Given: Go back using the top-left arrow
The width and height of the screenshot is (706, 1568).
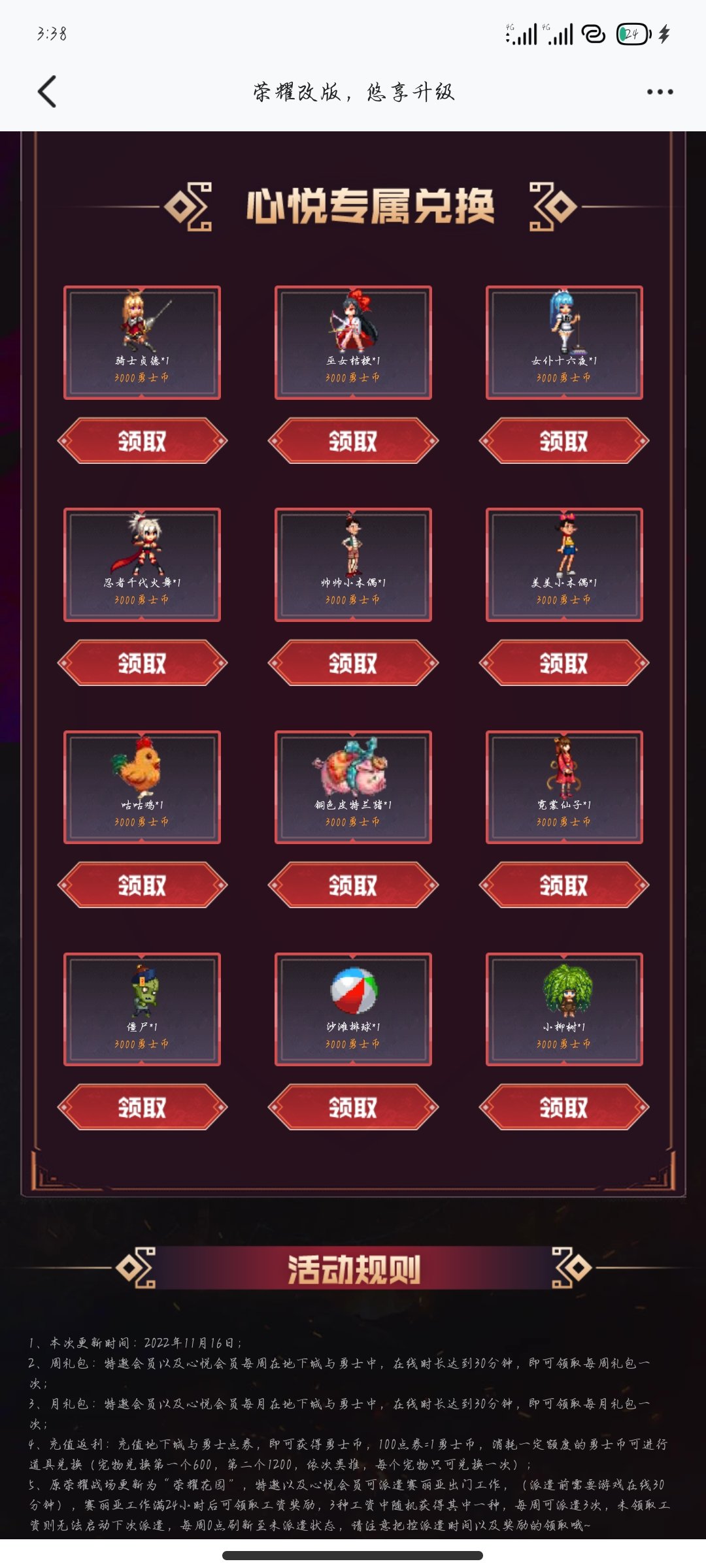Looking at the screenshot, I should (47, 91).
